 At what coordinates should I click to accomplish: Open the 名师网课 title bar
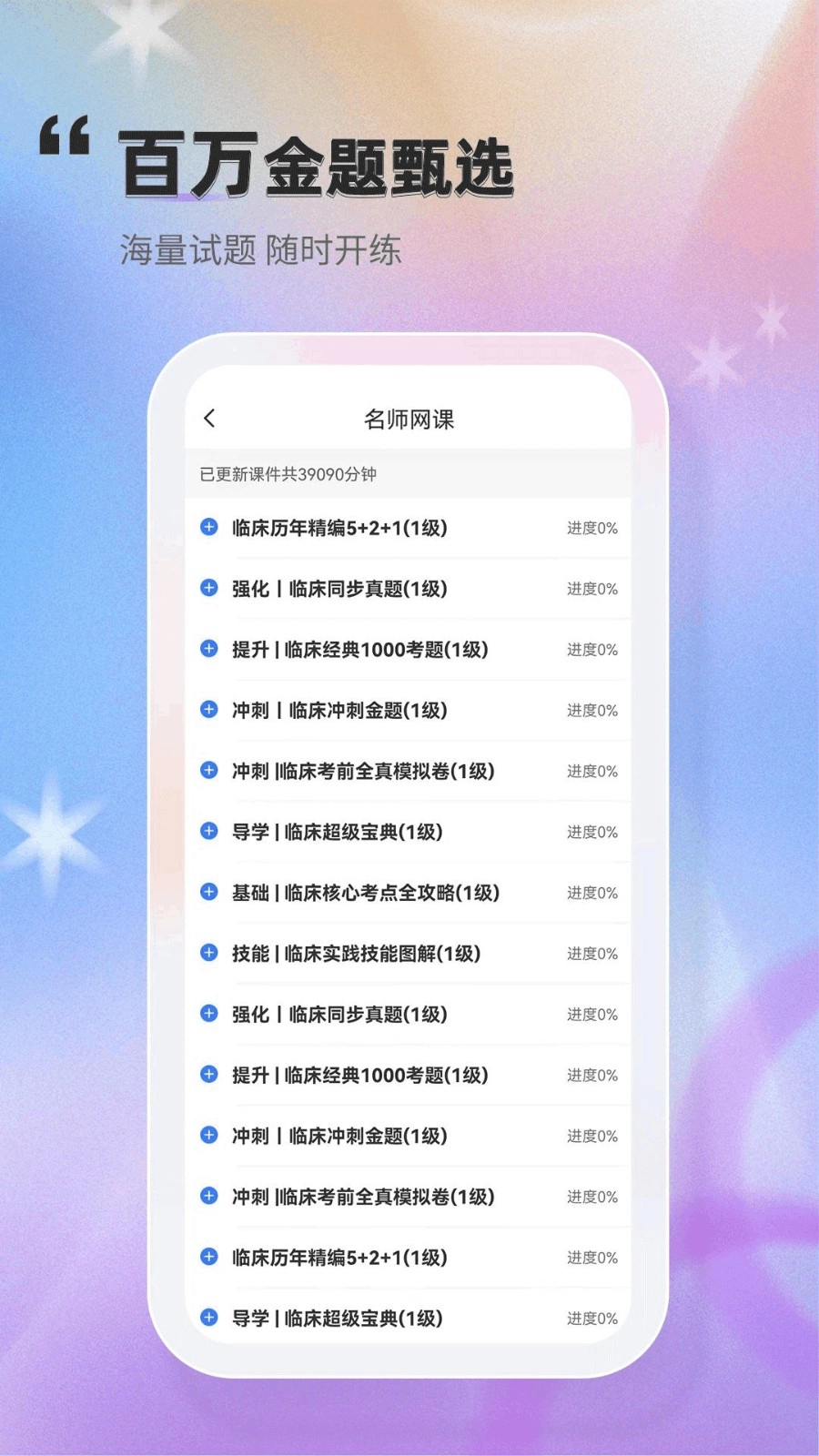[x=409, y=420]
